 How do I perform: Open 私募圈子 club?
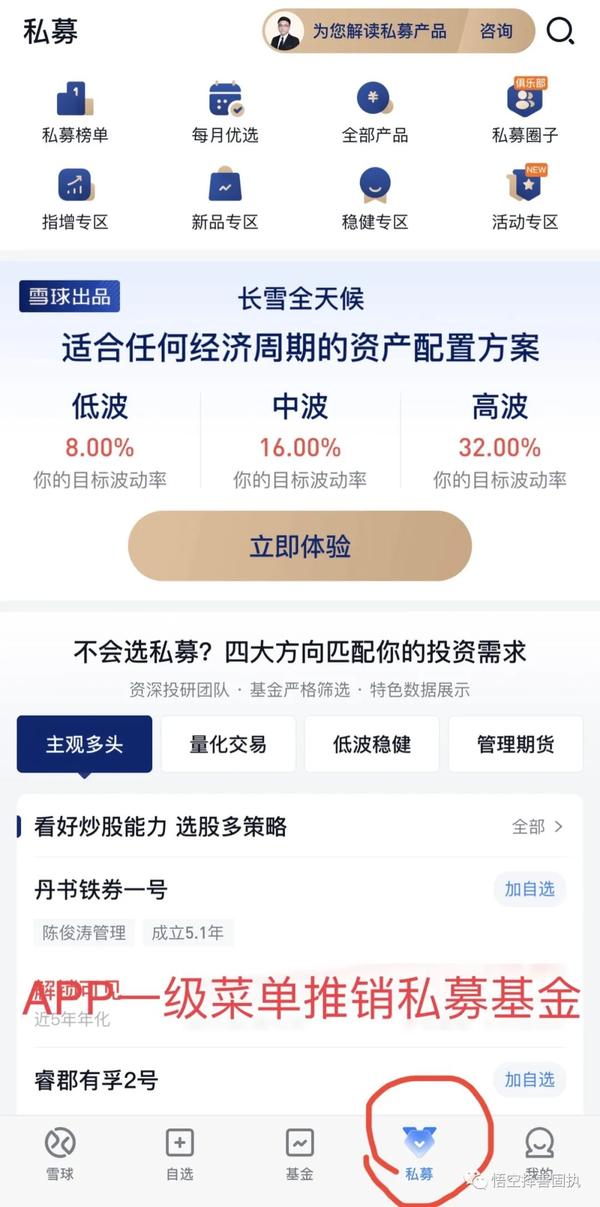pyautogui.click(x=525, y=112)
